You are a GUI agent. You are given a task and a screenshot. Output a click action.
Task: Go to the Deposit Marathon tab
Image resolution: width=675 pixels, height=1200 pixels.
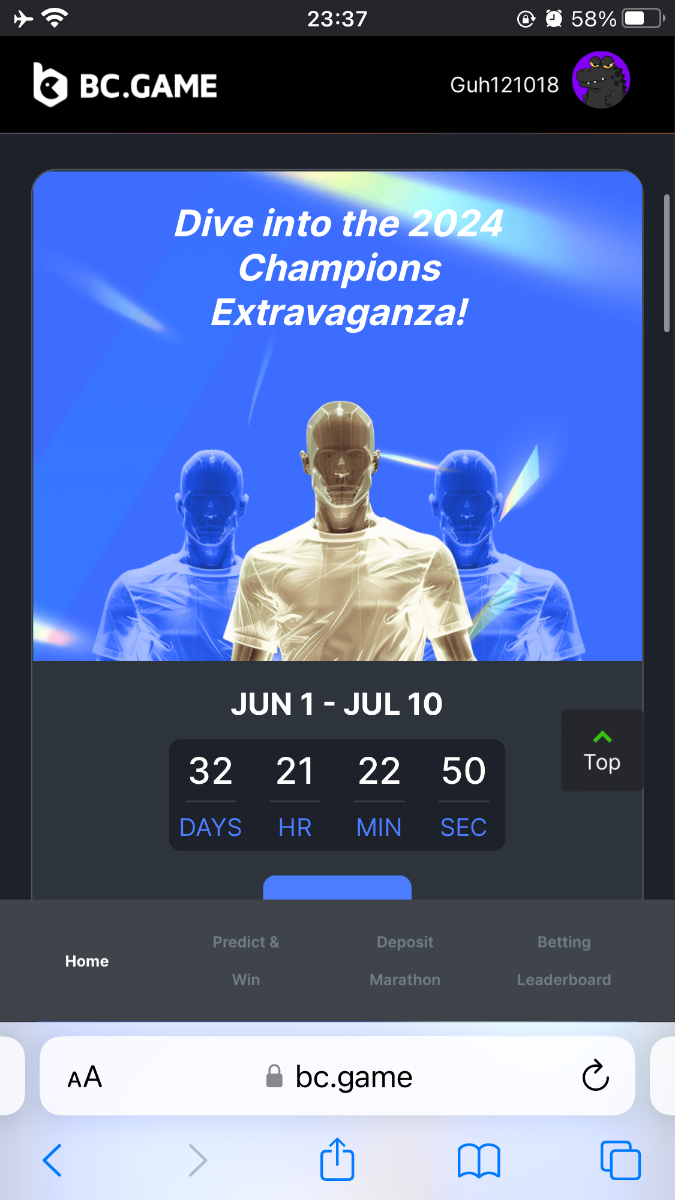(x=405, y=961)
